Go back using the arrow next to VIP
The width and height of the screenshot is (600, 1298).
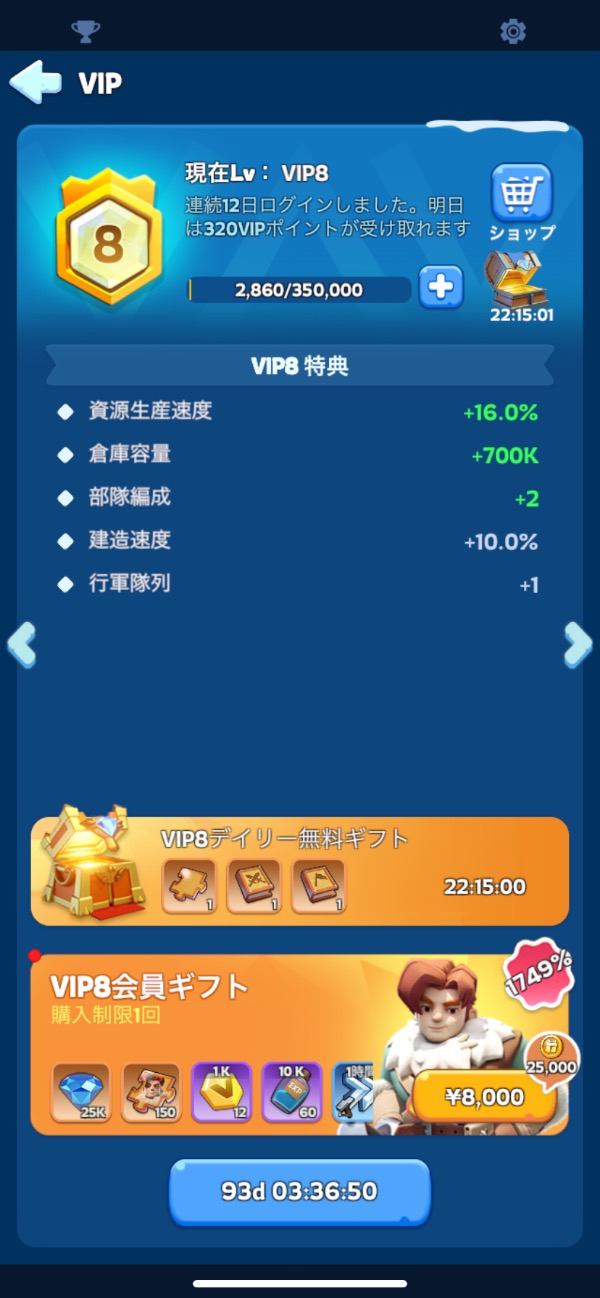tap(36, 82)
